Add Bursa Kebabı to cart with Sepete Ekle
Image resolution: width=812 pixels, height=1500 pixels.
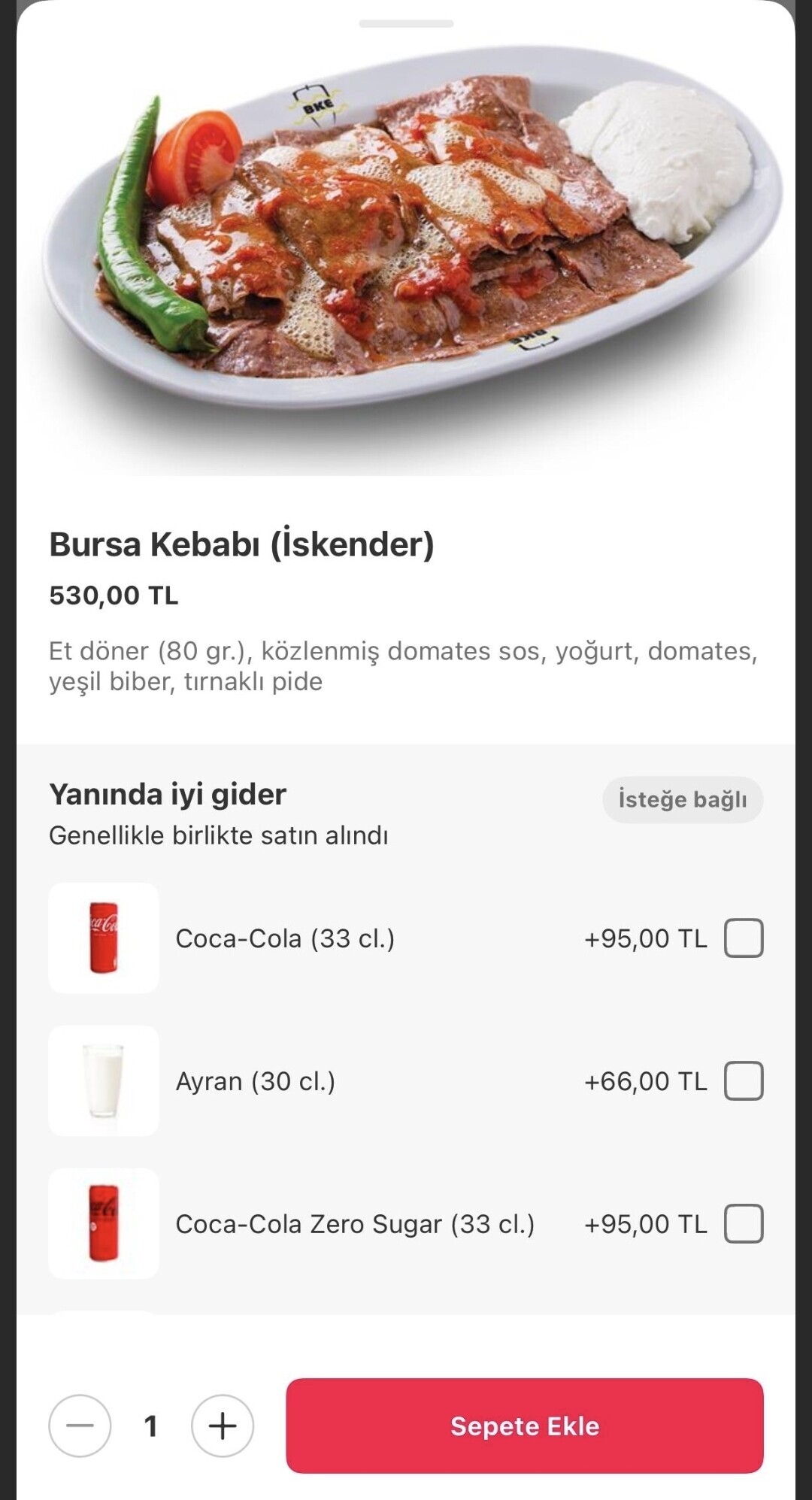pyautogui.click(x=524, y=1426)
